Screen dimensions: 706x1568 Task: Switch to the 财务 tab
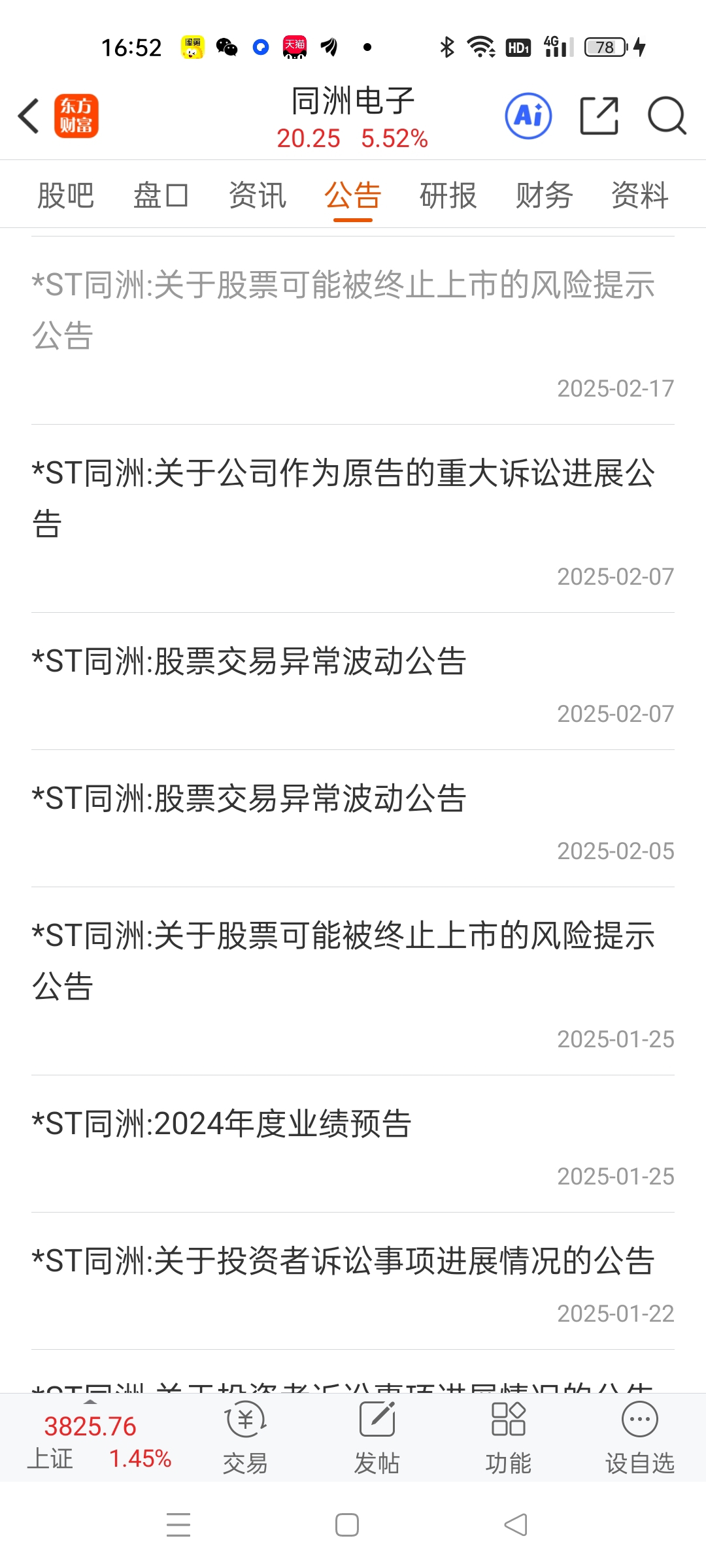(x=545, y=195)
